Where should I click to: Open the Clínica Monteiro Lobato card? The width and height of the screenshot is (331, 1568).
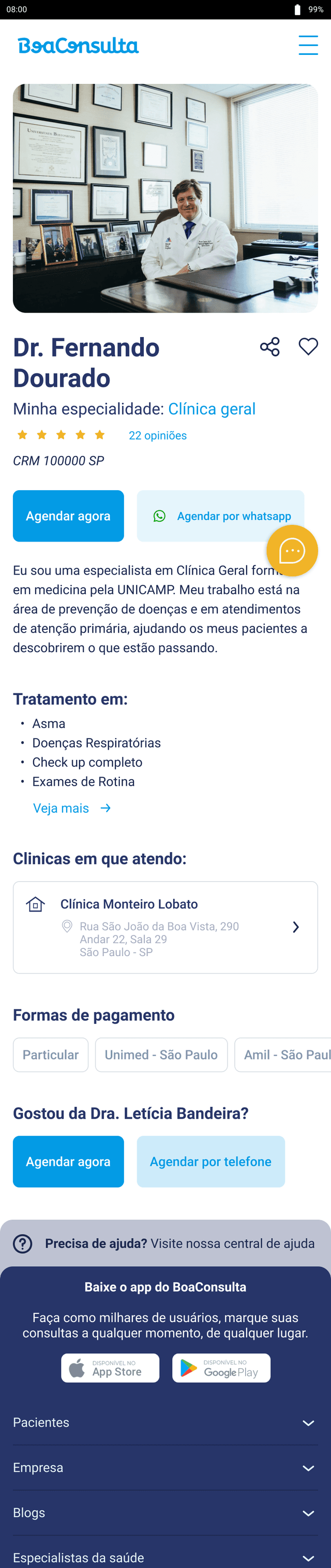point(165,927)
